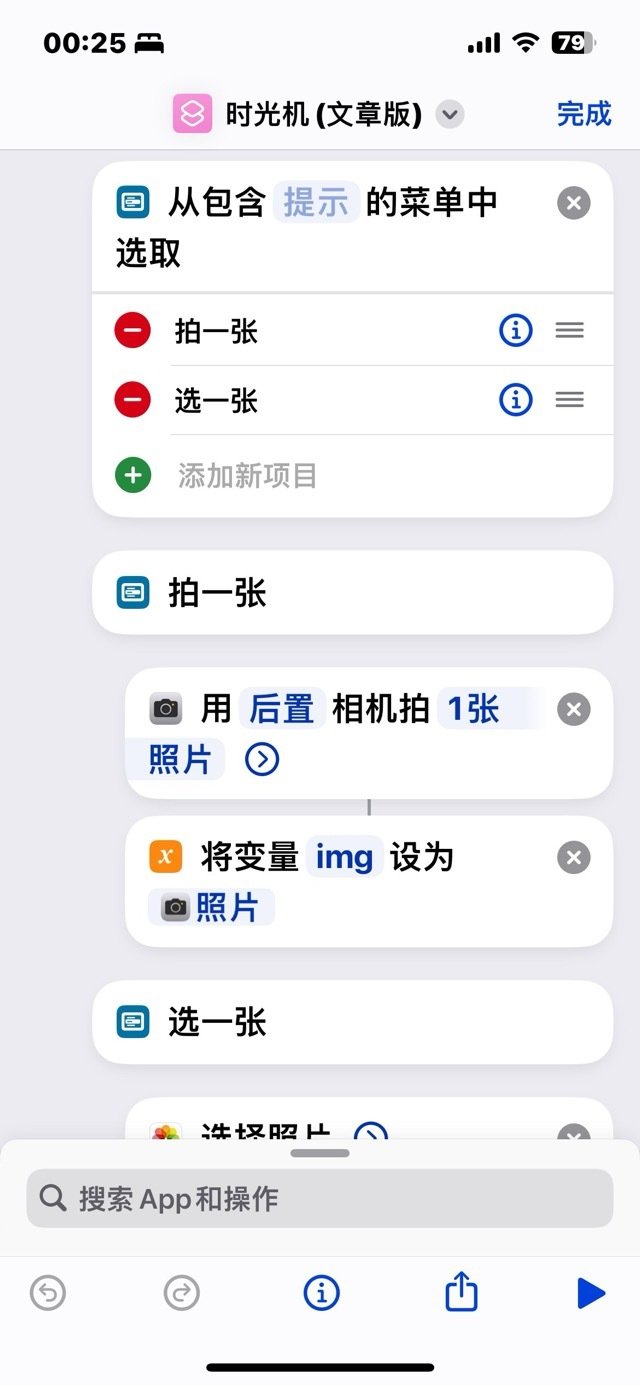Delete the 拍一张 menu item
The width and height of the screenshot is (640, 1385).
point(132,331)
